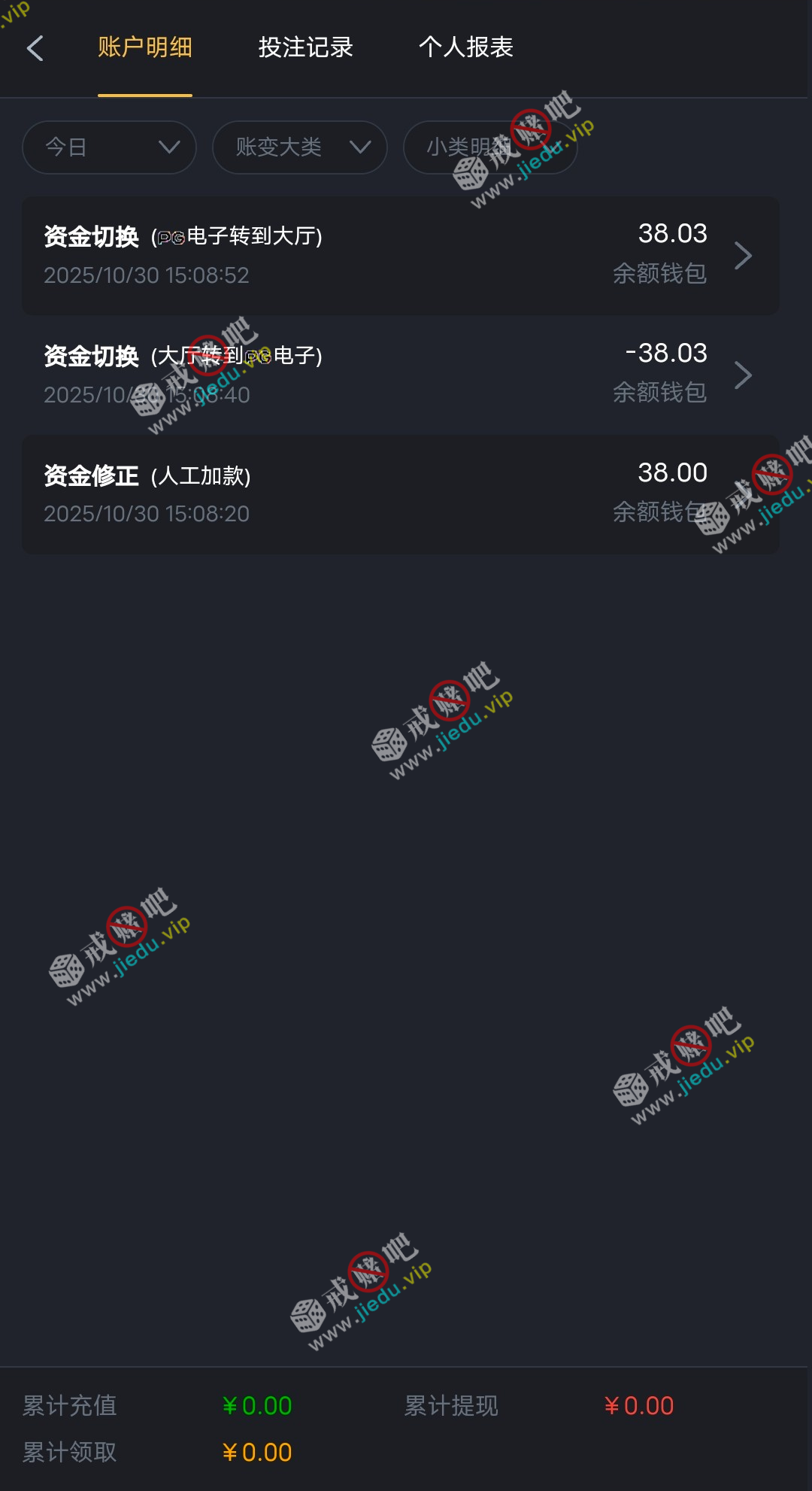Switch to the 个人报表 tab
Image resolution: width=812 pixels, height=1491 pixels.
click(465, 47)
